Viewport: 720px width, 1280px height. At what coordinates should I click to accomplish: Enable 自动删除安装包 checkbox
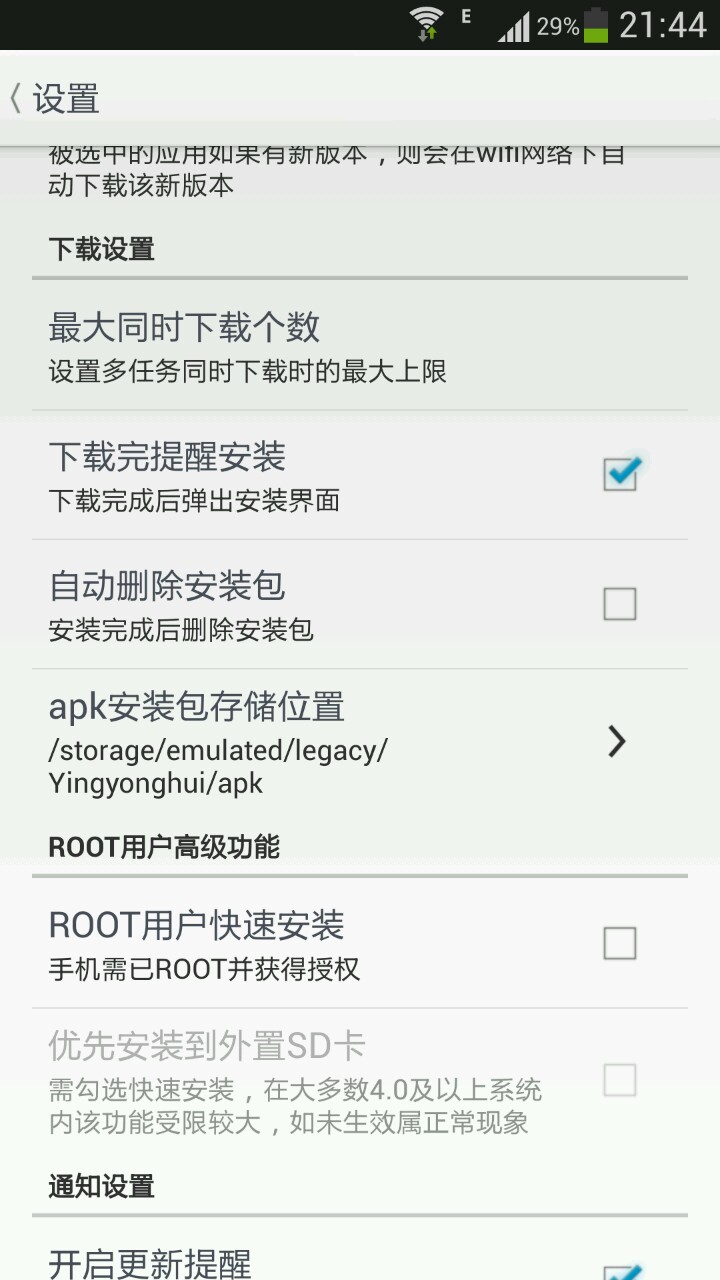620,604
